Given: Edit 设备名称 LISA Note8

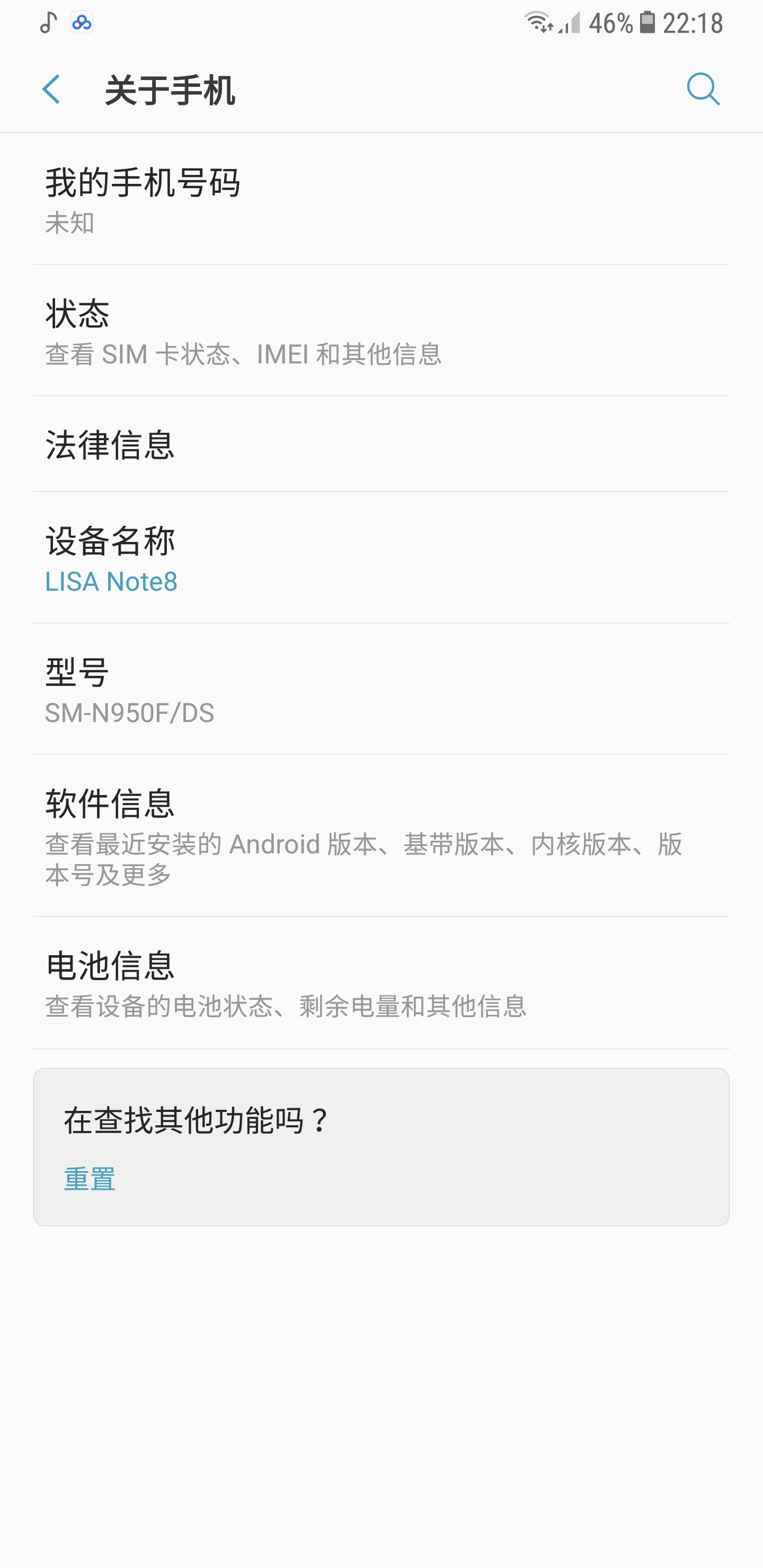Looking at the screenshot, I should pos(381,558).
